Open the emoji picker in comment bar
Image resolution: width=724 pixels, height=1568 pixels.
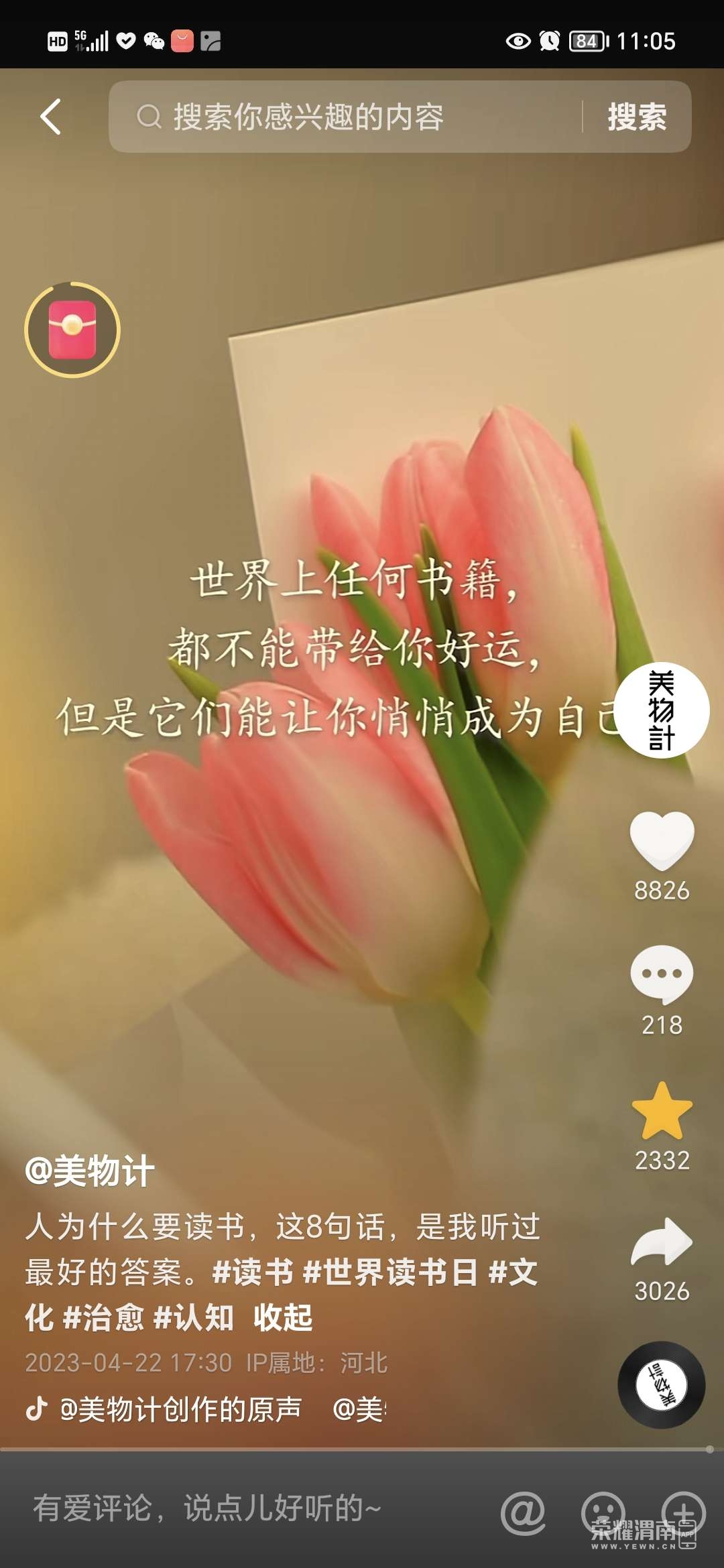click(603, 1512)
